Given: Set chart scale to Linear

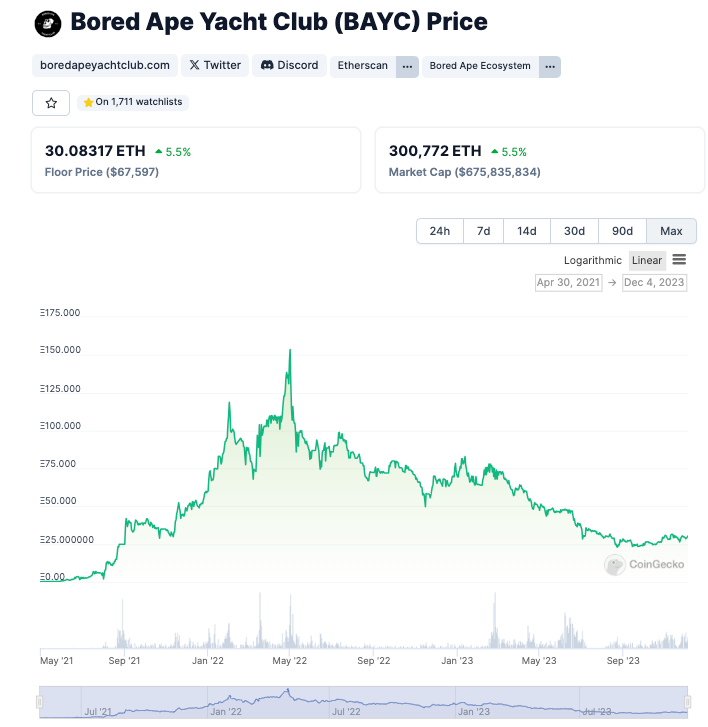Looking at the screenshot, I should (x=647, y=260).
